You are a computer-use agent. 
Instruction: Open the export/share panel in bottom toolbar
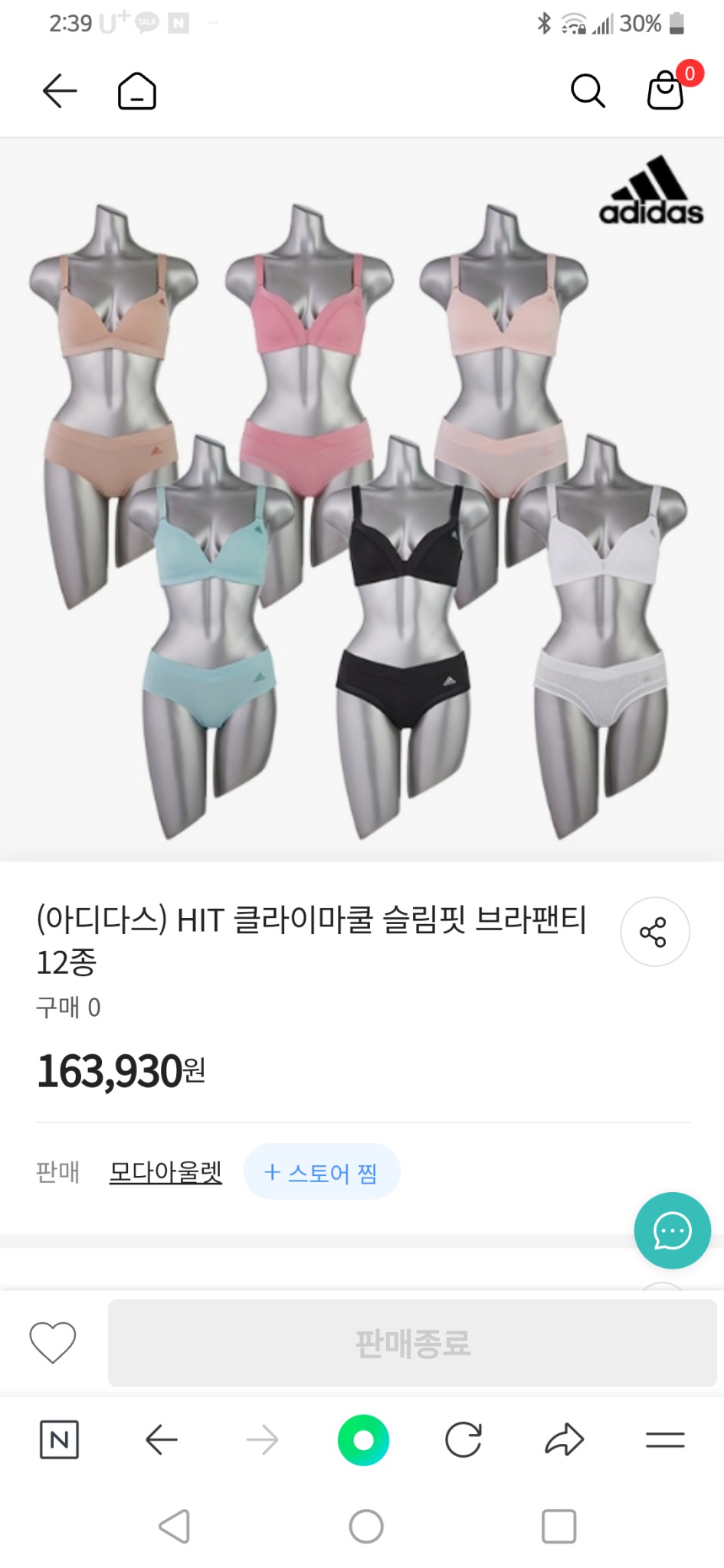click(565, 1438)
